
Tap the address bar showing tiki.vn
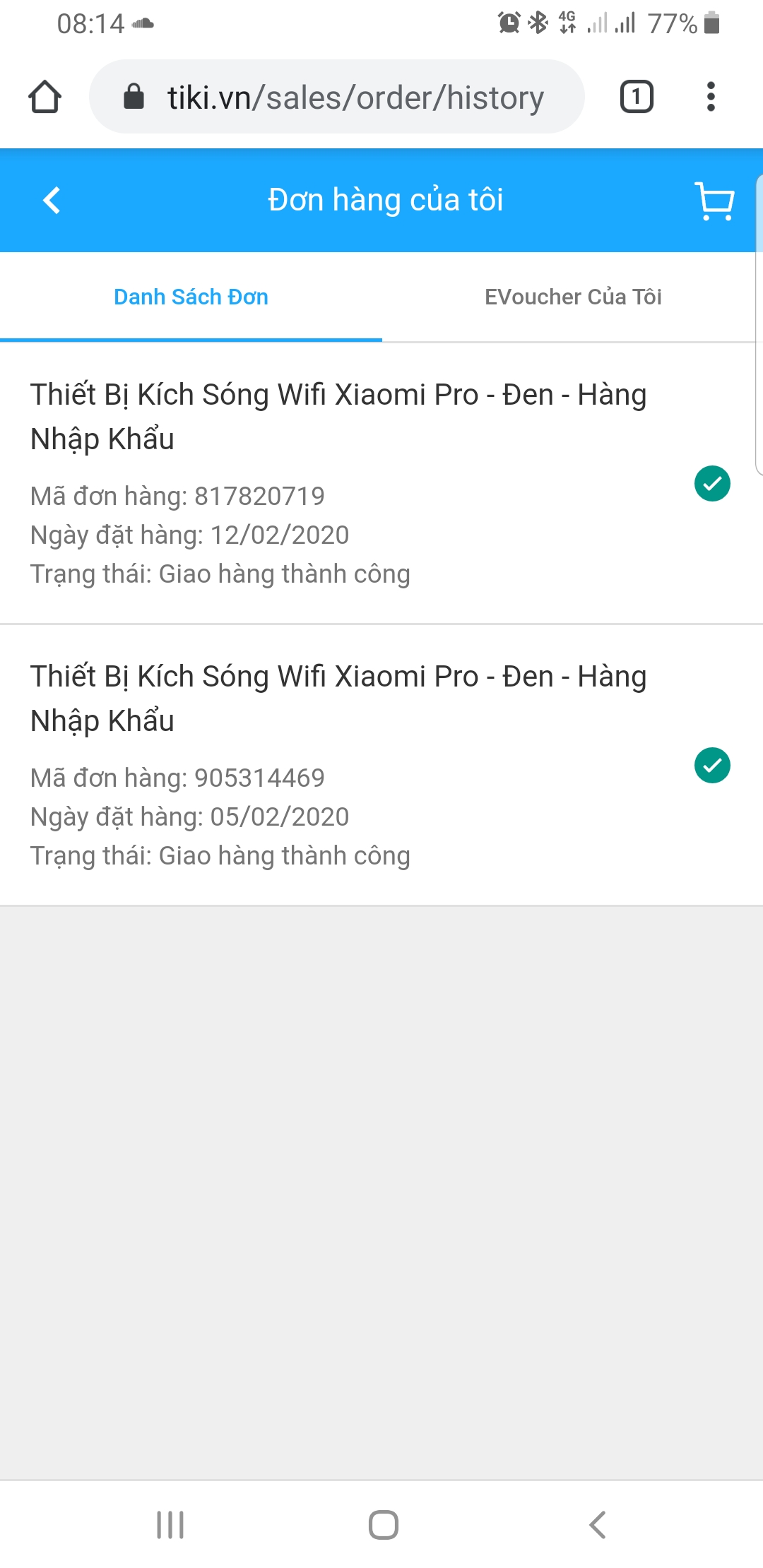click(x=353, y=97)
